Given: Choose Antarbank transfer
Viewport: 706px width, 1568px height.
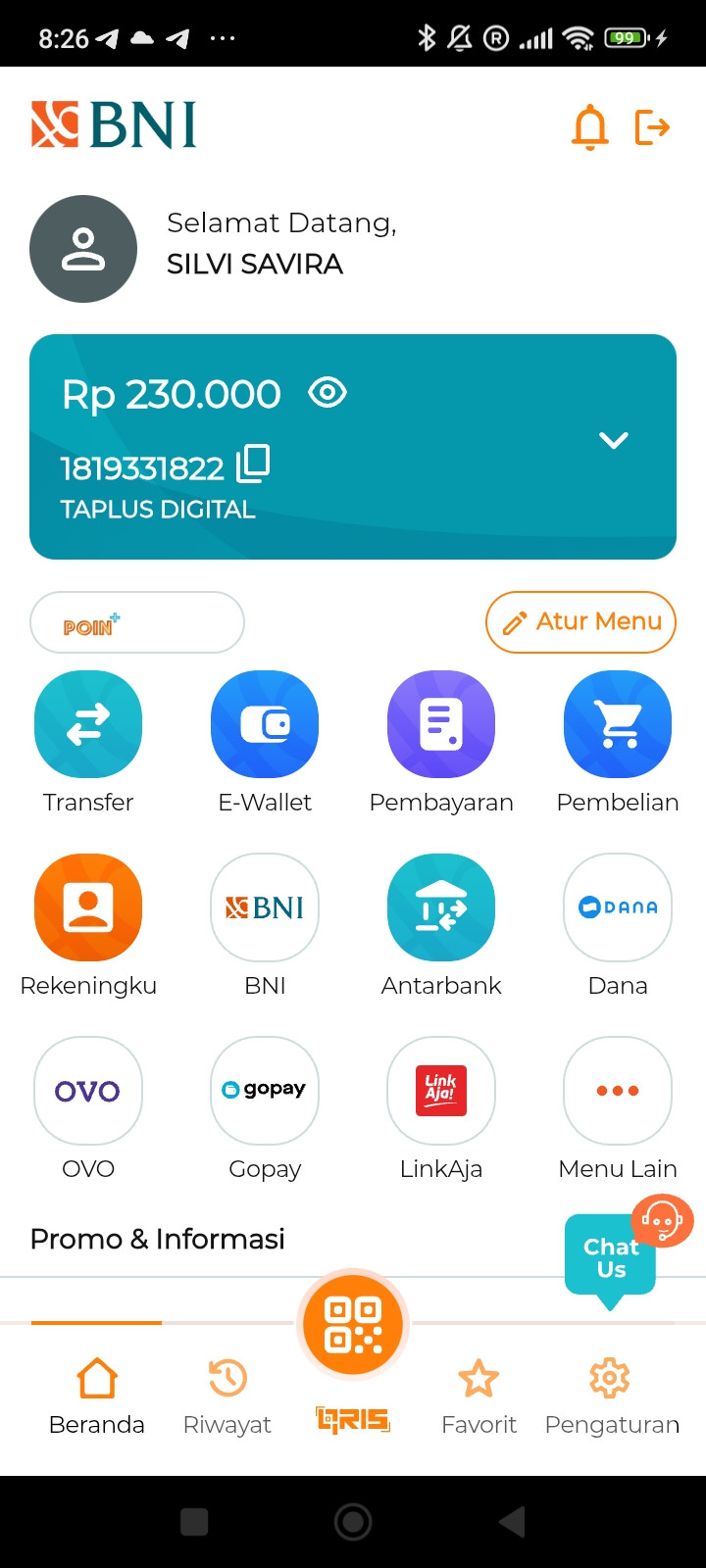Looking at the screenshot, I should [441, 908].
